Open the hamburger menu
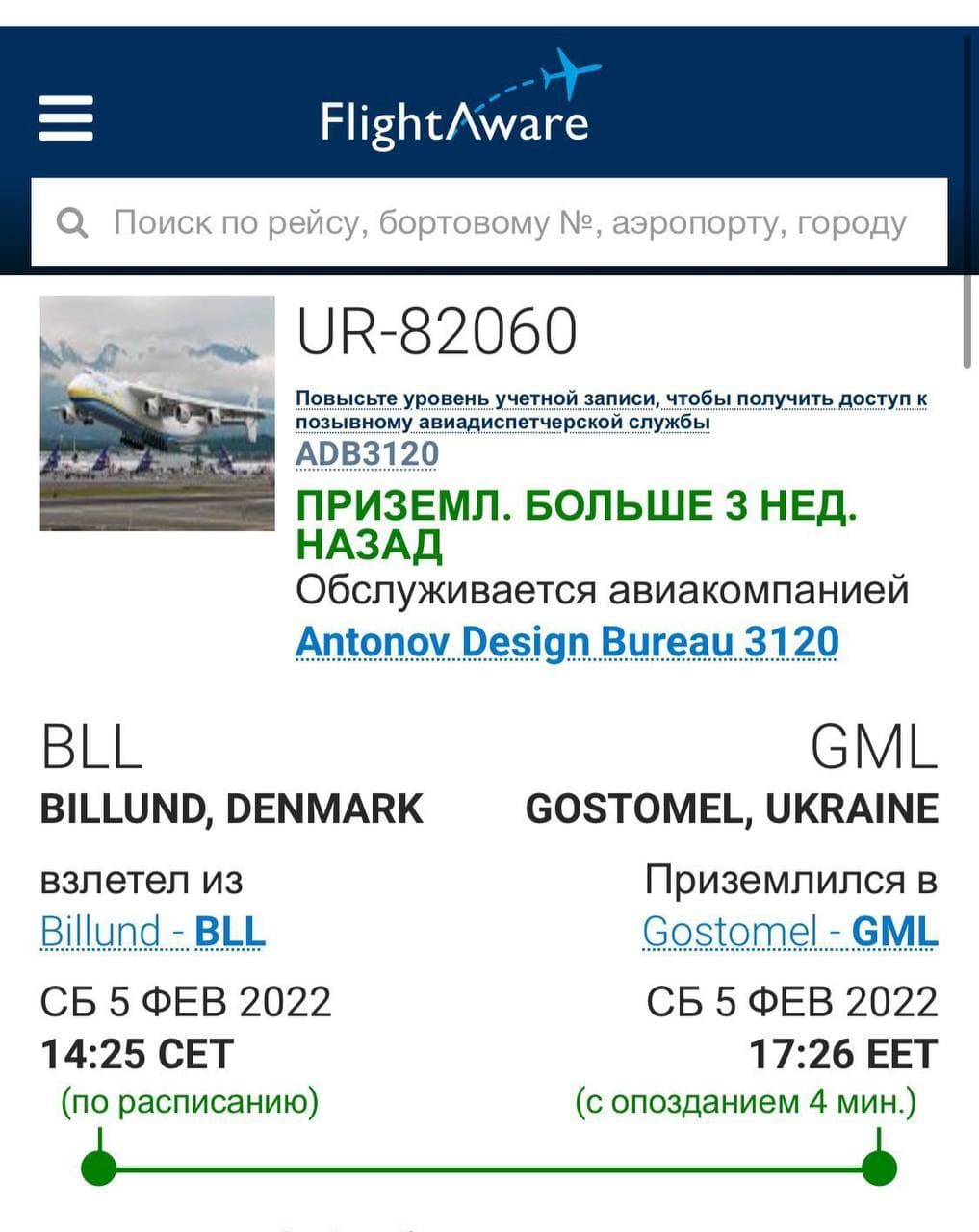The image size is (979, 1232). 65,118
